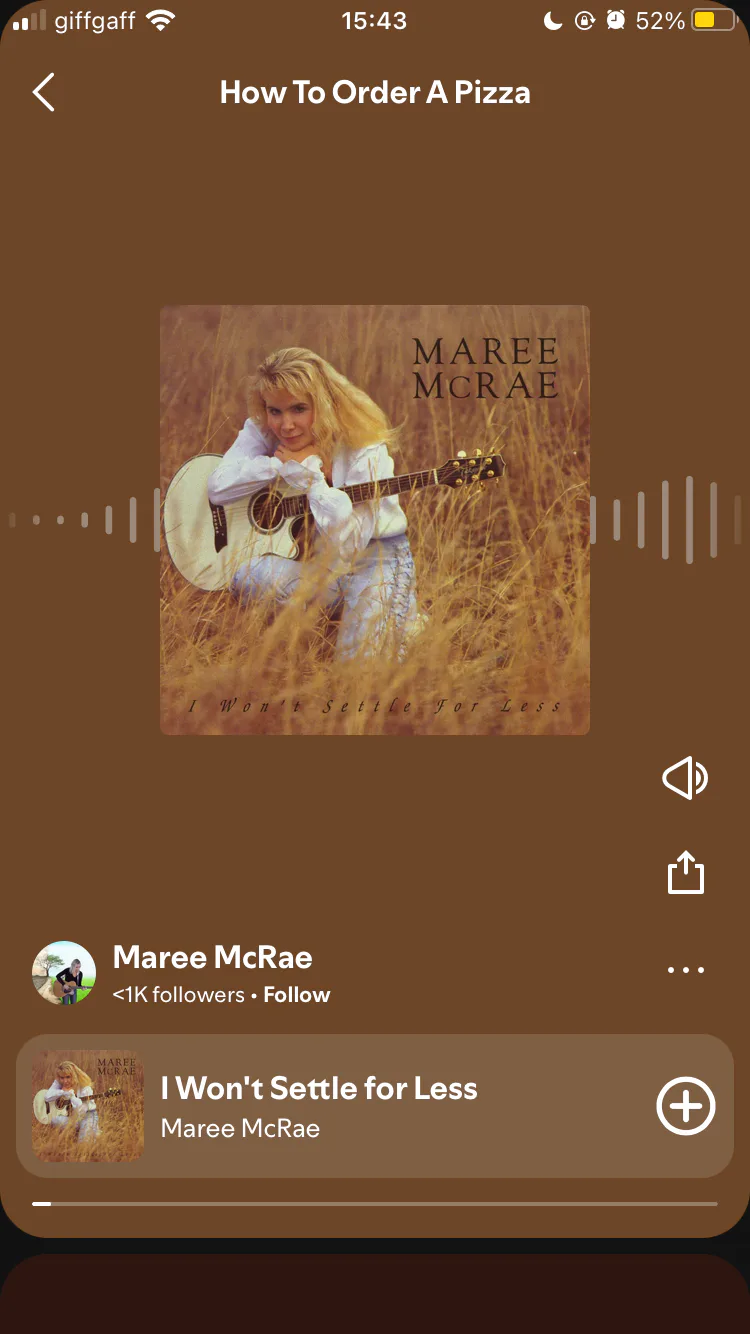Follow Maree McRae

point(297,995)
